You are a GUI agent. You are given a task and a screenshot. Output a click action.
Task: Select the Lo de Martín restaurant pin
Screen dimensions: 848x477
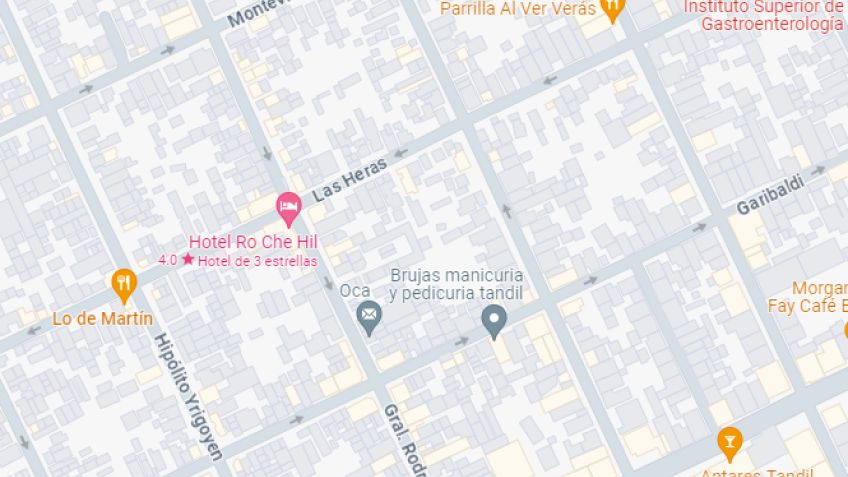tap(123, 285)
